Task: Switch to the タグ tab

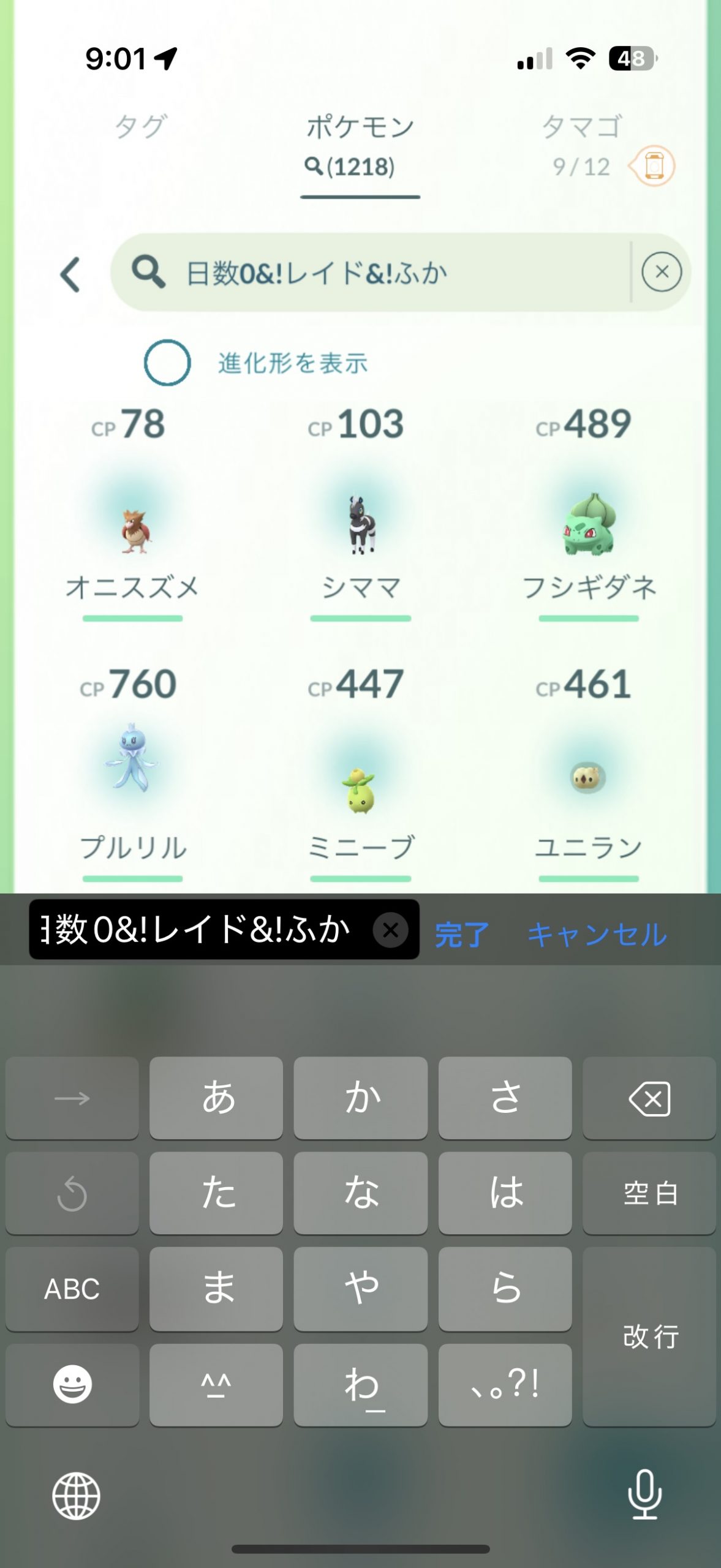Action: pyautogui.click(x=141, y=127)
